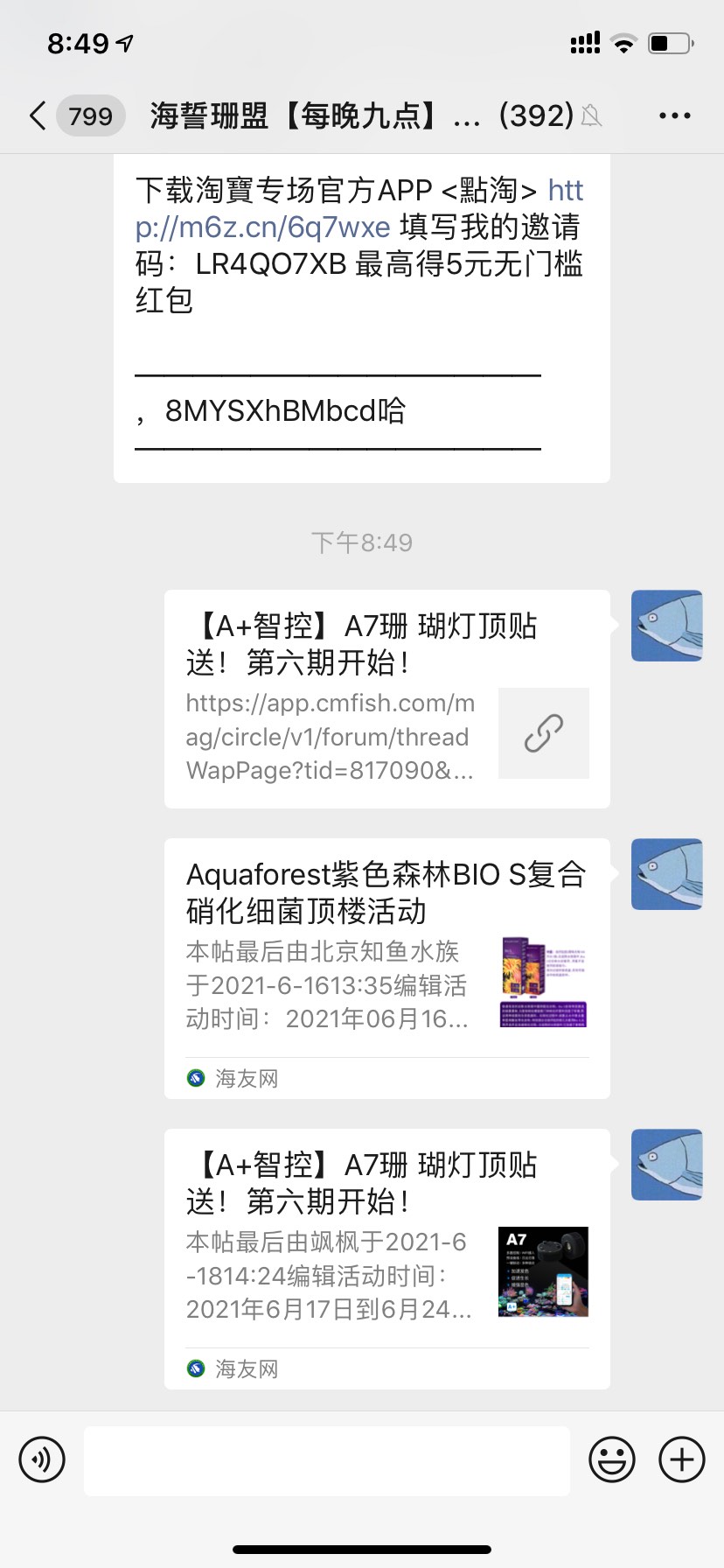
Task: Open the Aquaforest BIO S article card
Action: click(386, 967)
